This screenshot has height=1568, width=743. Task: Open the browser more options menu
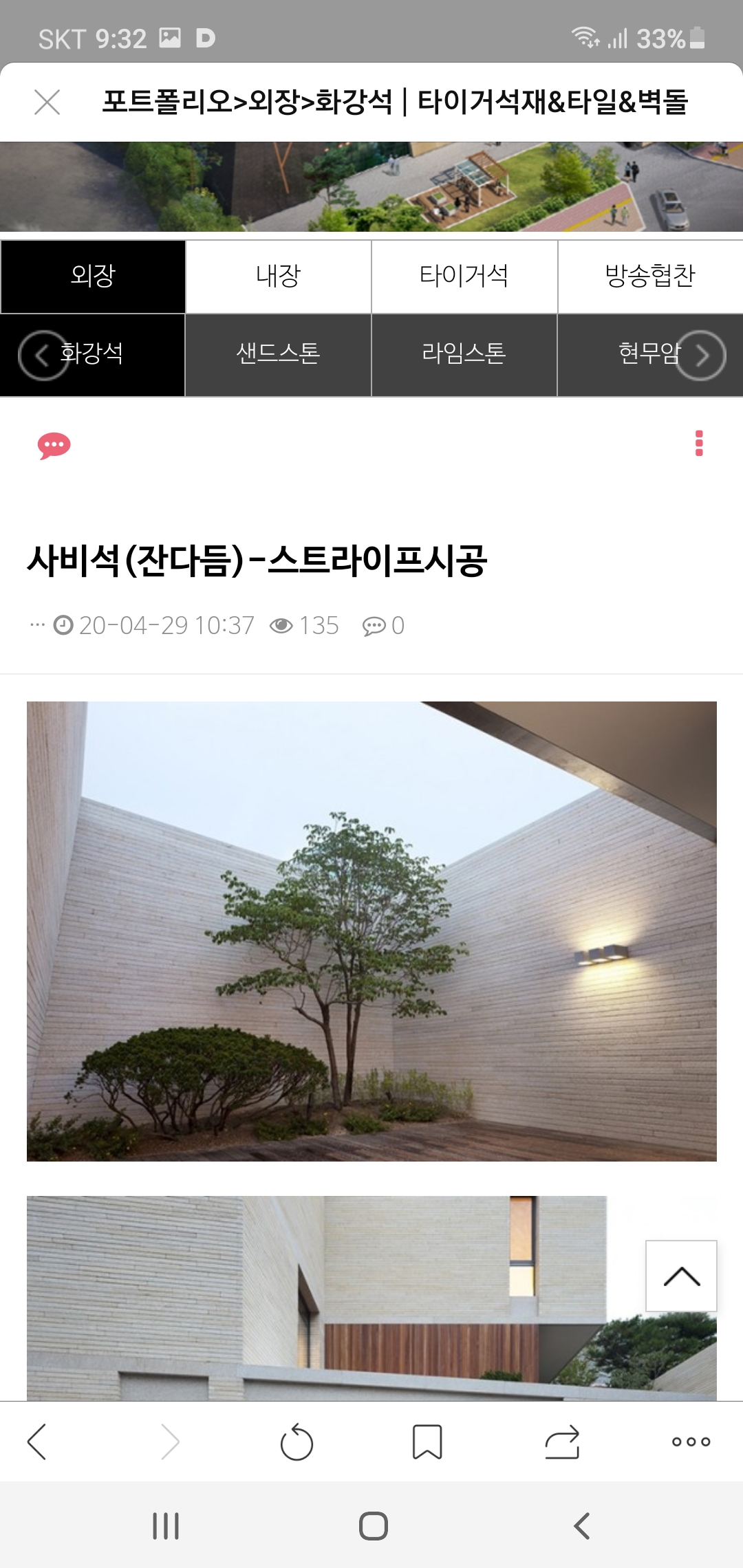point(691,1441)
